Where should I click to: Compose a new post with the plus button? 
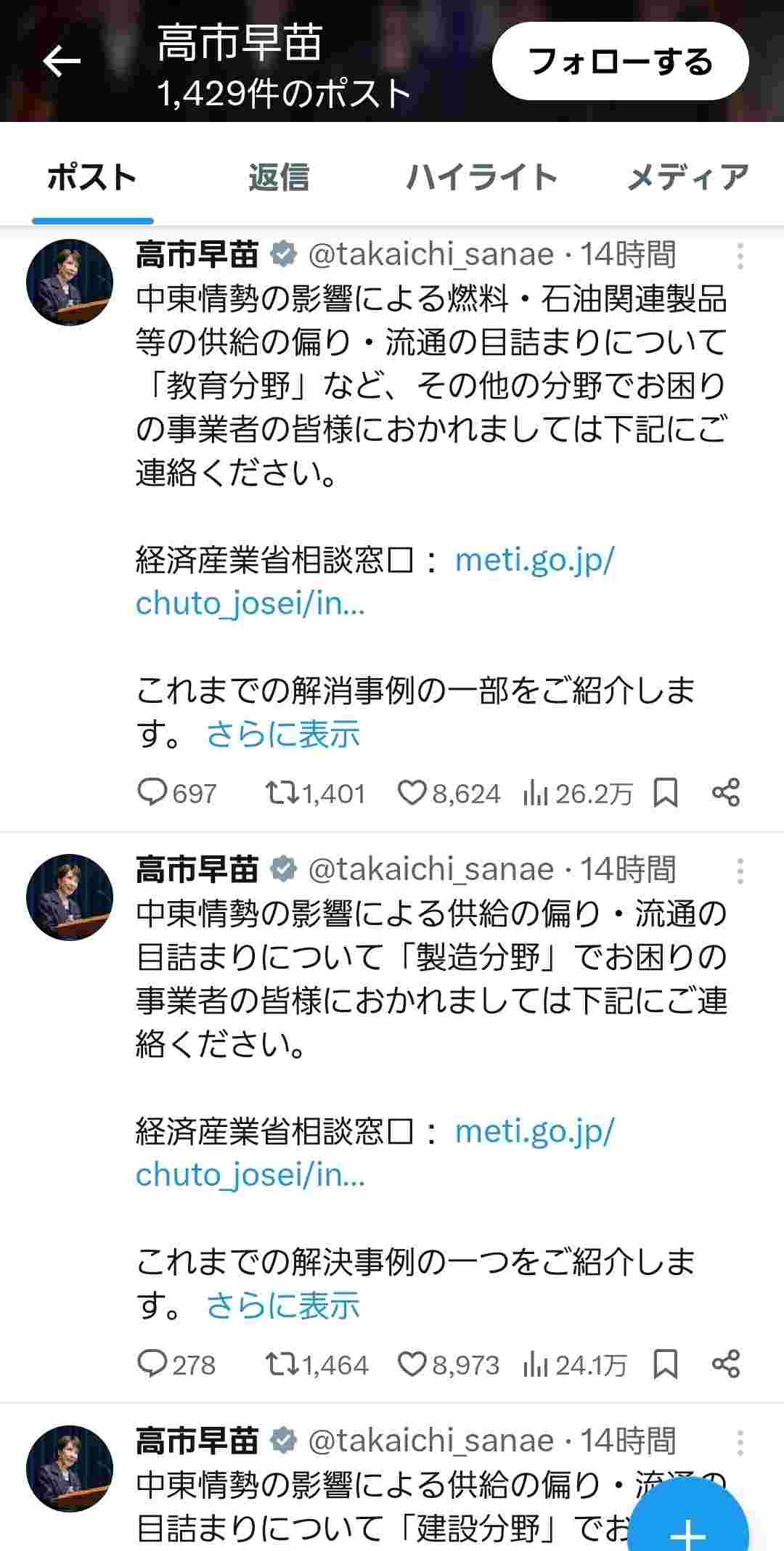point(687,1525)
